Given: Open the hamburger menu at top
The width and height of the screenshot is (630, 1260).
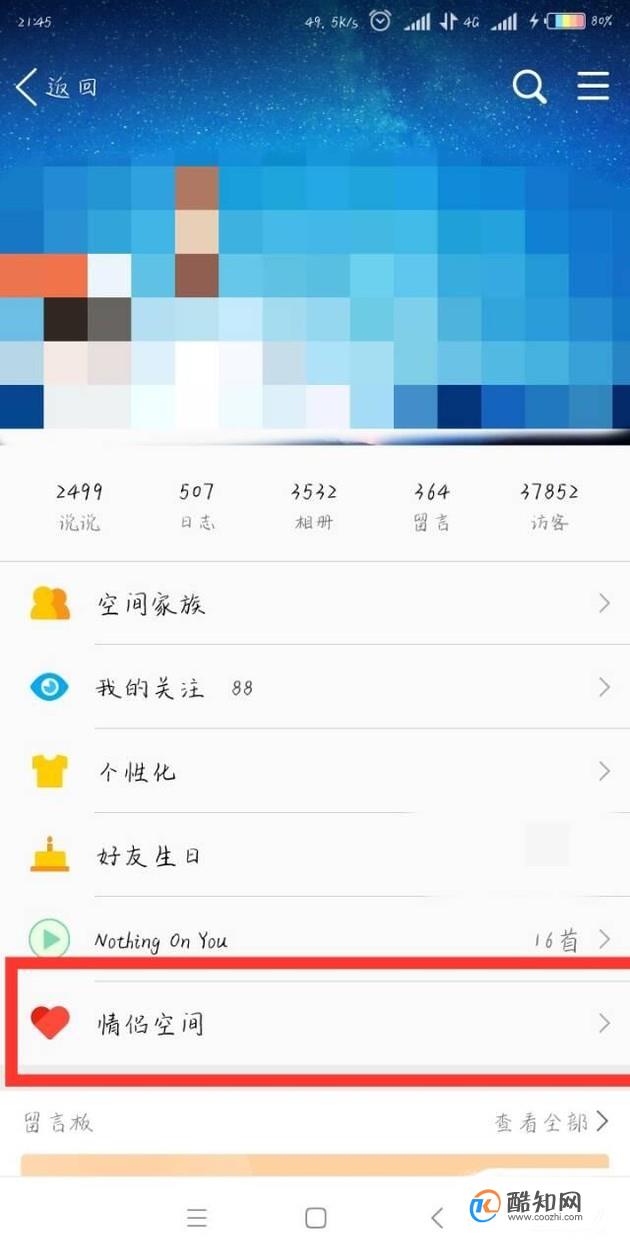Looking at the screenshot, I should click(593, 86).
